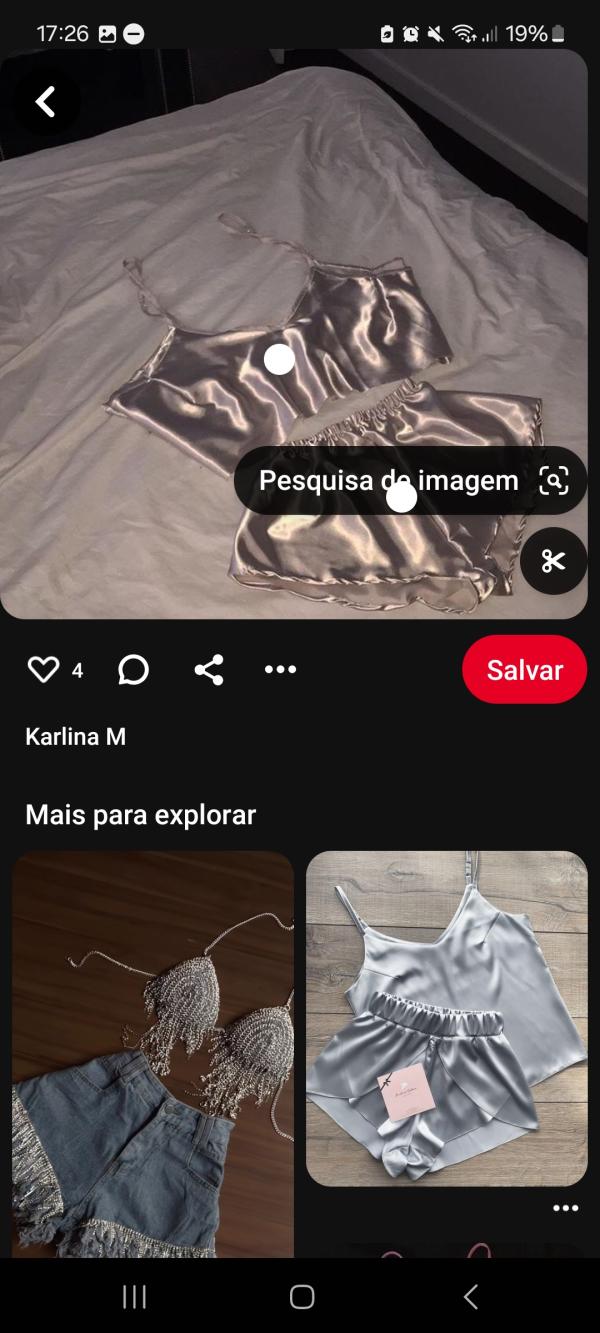Image resolution: width=600 pixels, height=1333 pixels.
Task: Open the comments bubble
Action: pos(133,669)
